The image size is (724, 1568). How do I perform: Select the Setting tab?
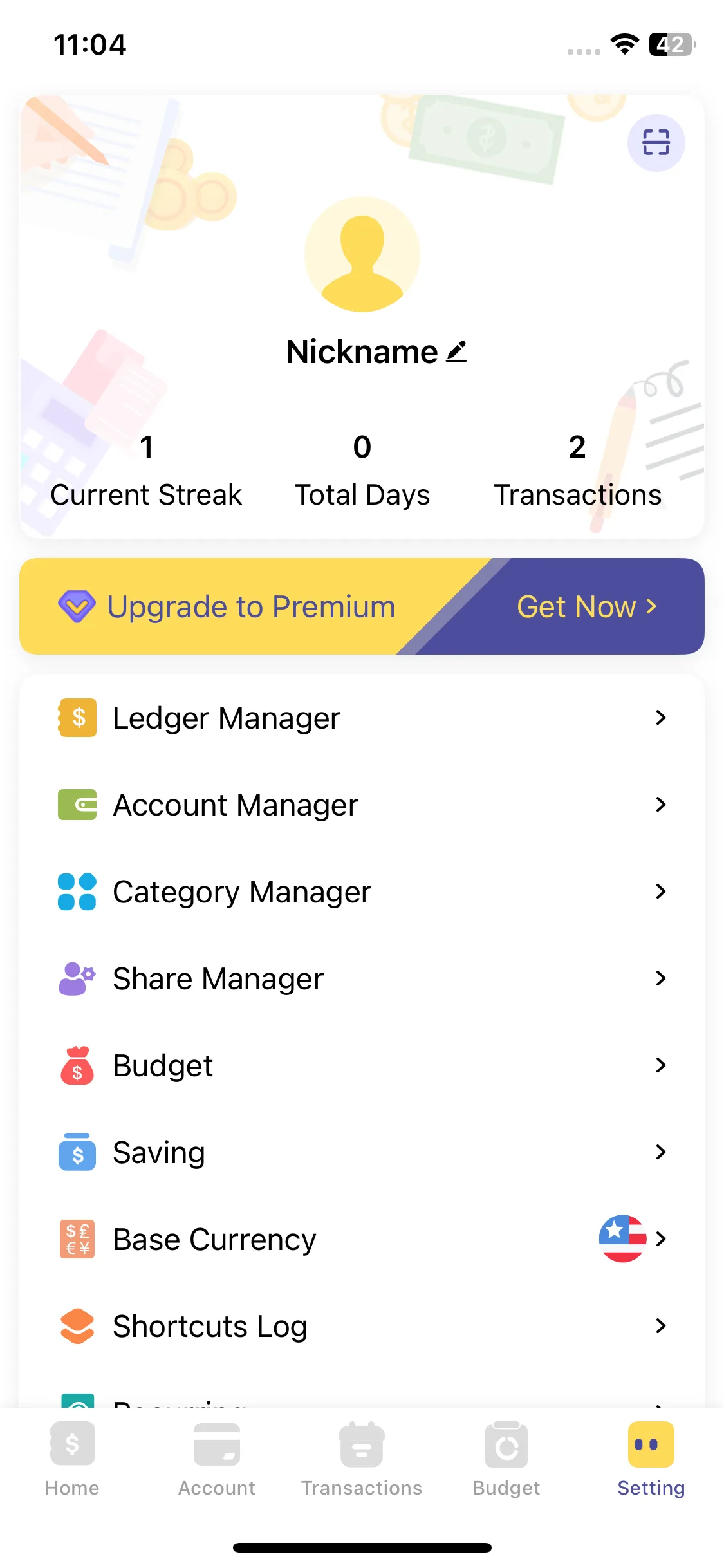tap(651, 1459)
